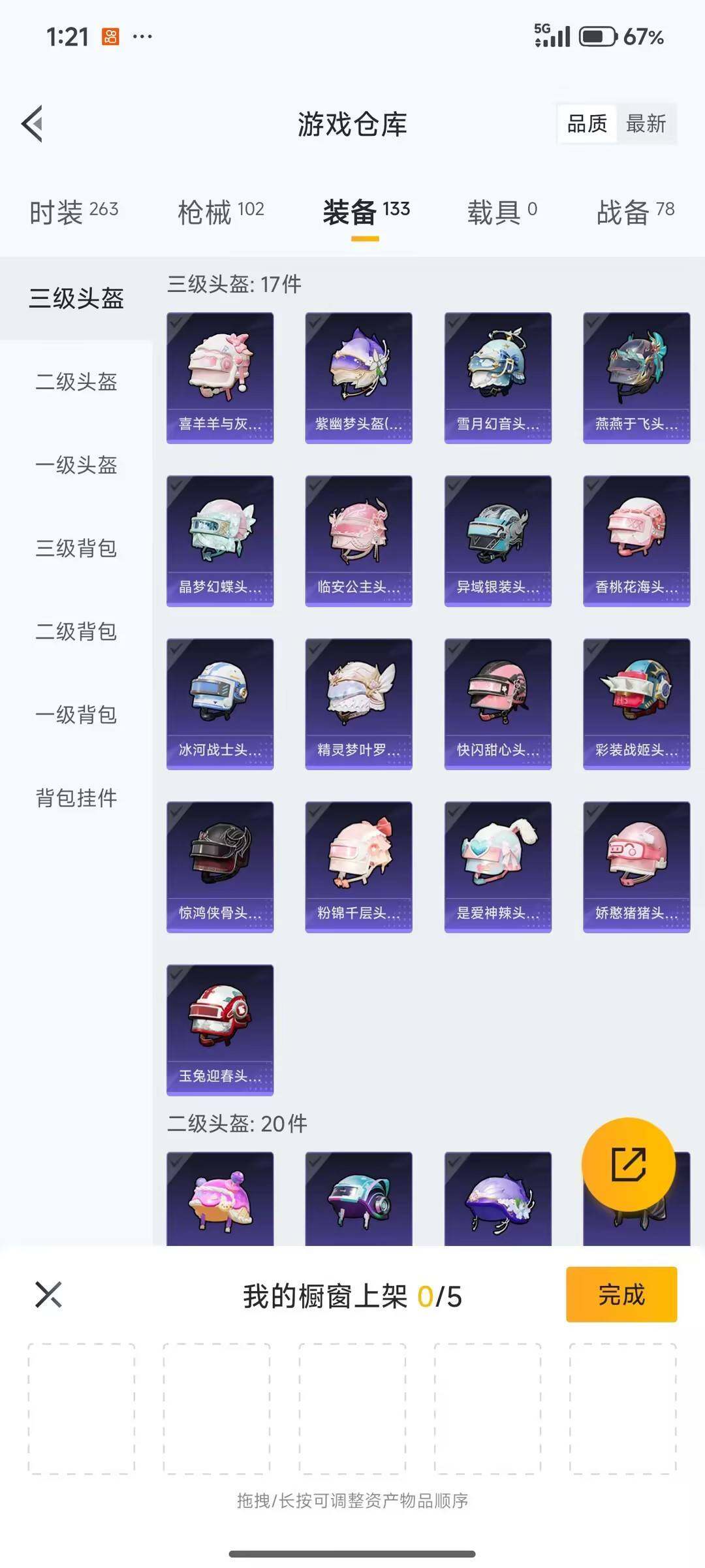Open the 战备 tab
The image size is (705, 1568).
click(x=635, y=212)
